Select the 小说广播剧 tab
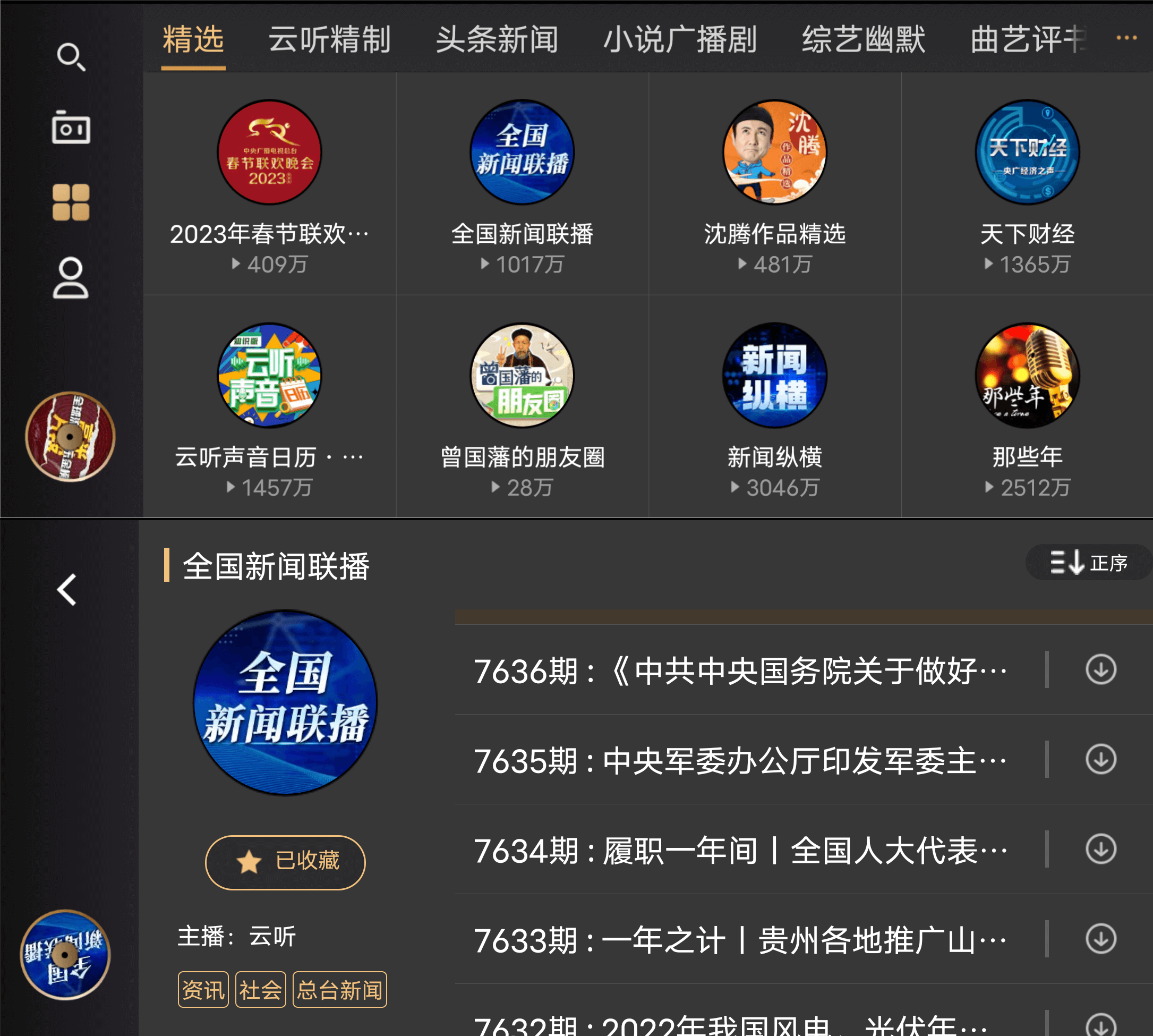The image size is (1153, 1036). pyautogui.click(x=680, y=40)
